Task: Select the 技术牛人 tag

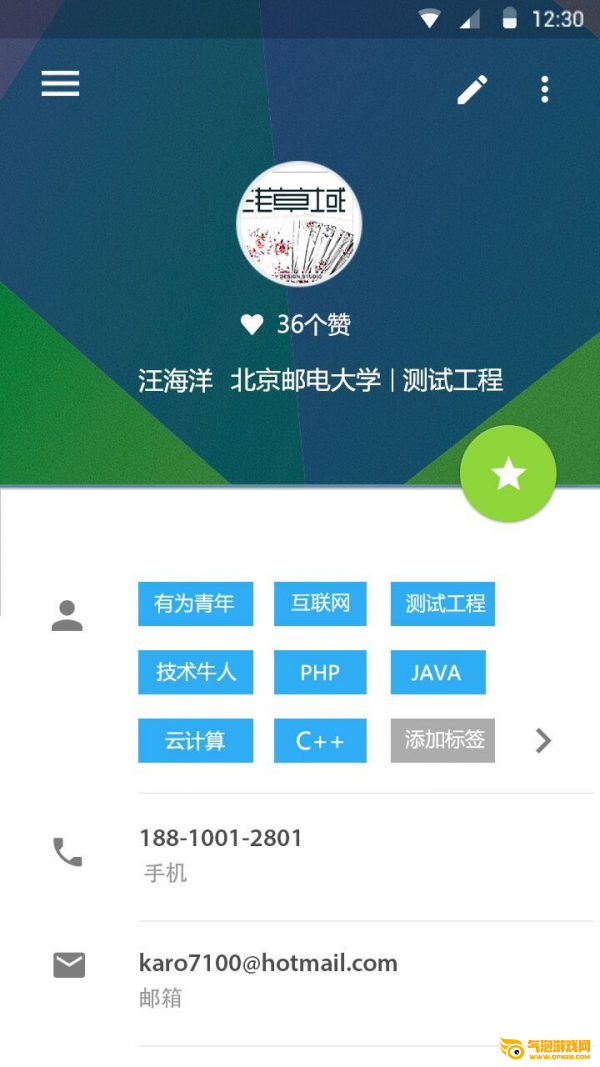Action: 195,672
